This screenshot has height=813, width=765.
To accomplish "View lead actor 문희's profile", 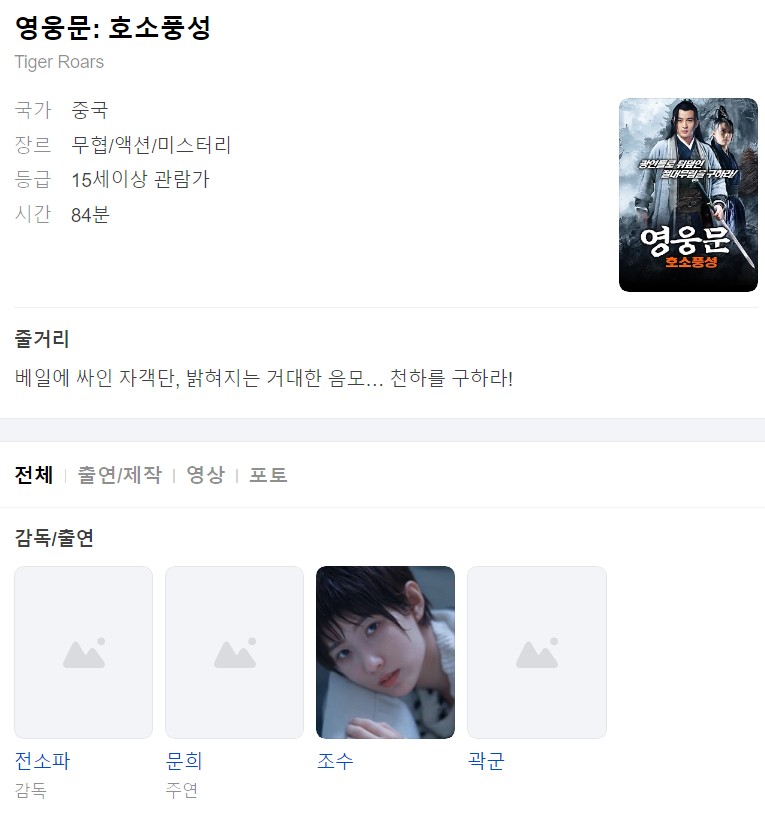I will 184,761.
